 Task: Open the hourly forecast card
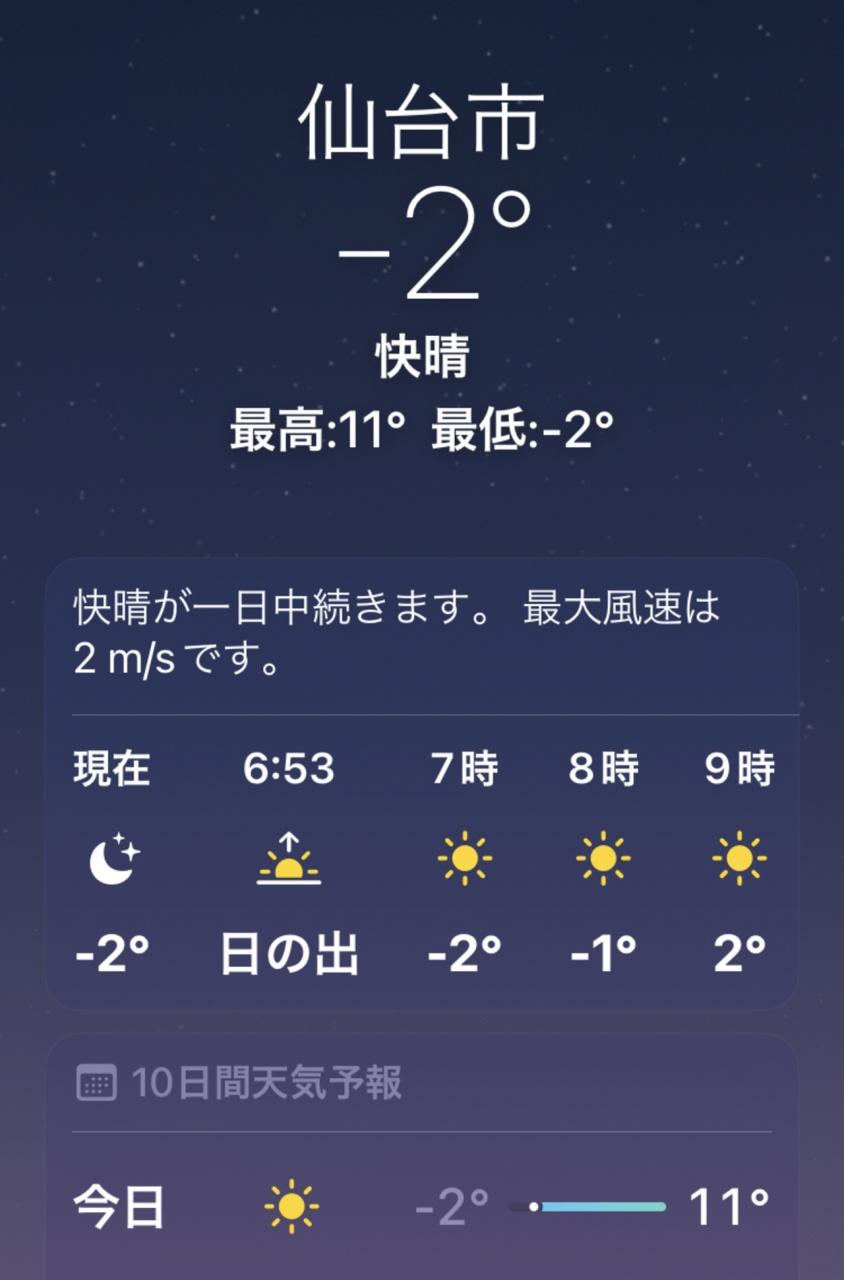(421, 860)
